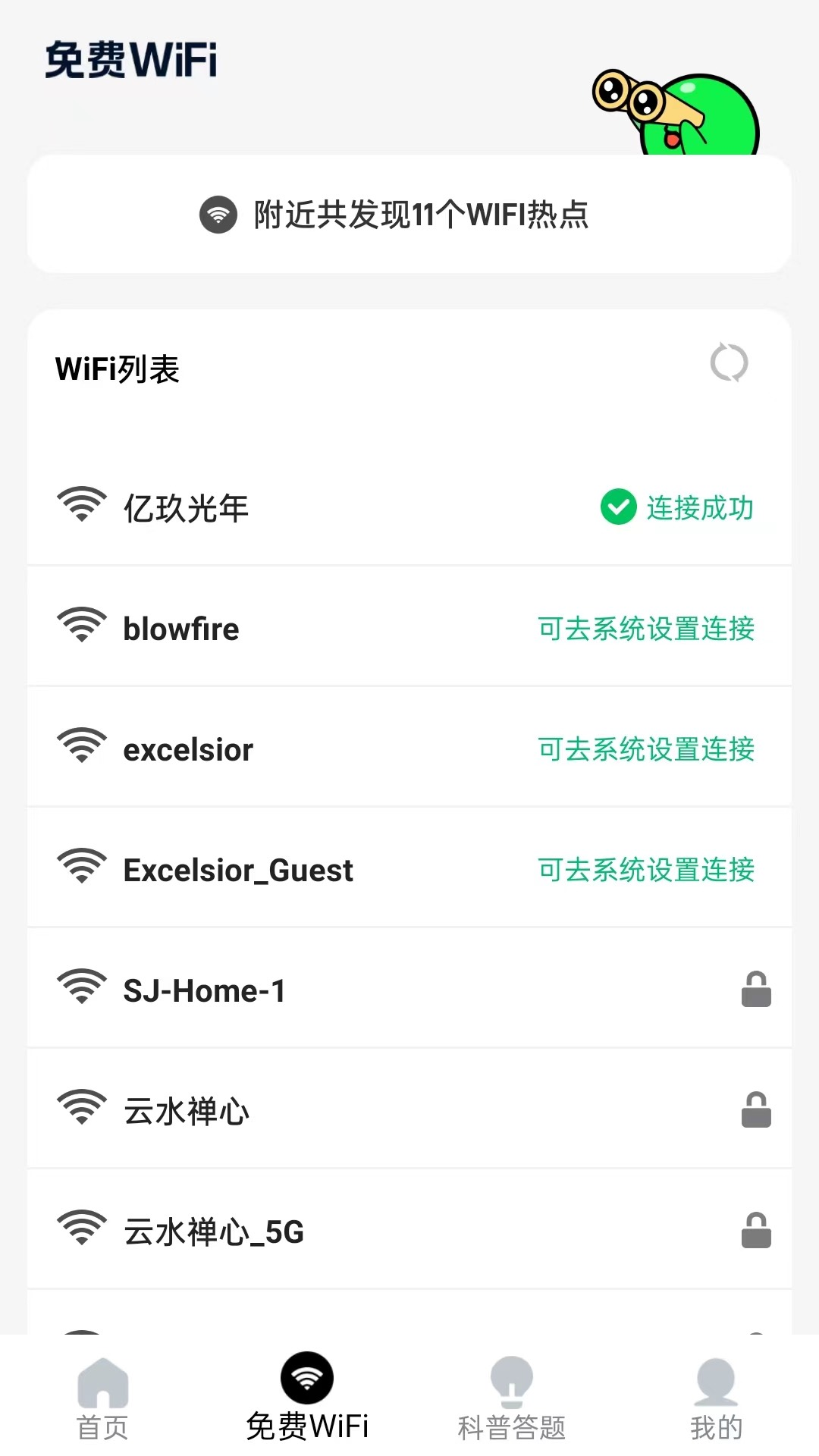Tap 可去系统设置连接 for excelsior
Viewport: 819px width, 1456px height.
(646, 749)
